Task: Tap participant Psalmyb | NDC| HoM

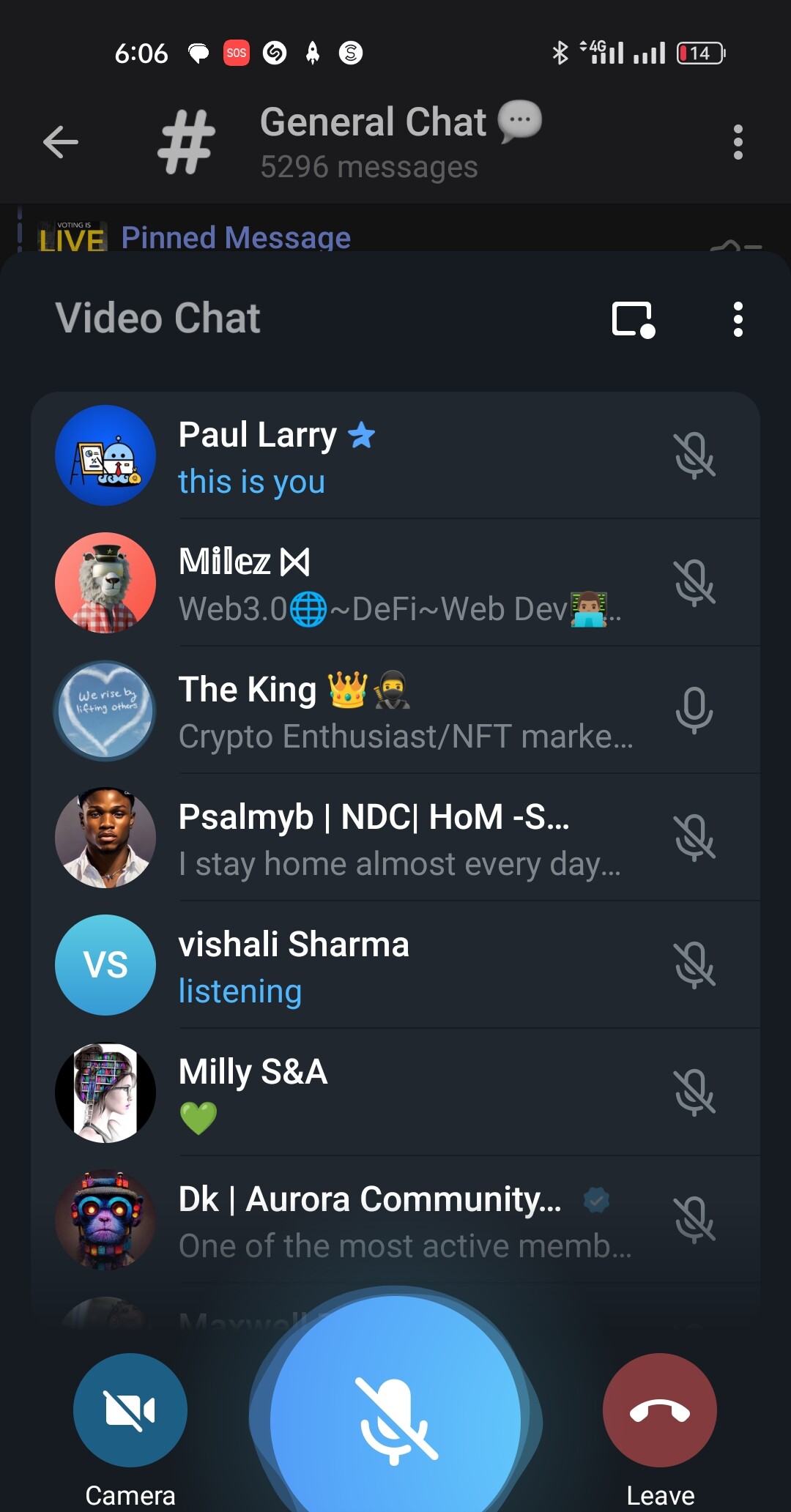Action: 395,838
